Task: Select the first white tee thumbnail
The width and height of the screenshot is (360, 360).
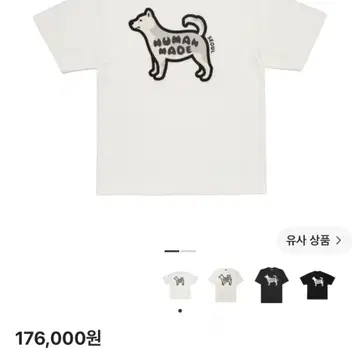Action: (x=180, y=284)
